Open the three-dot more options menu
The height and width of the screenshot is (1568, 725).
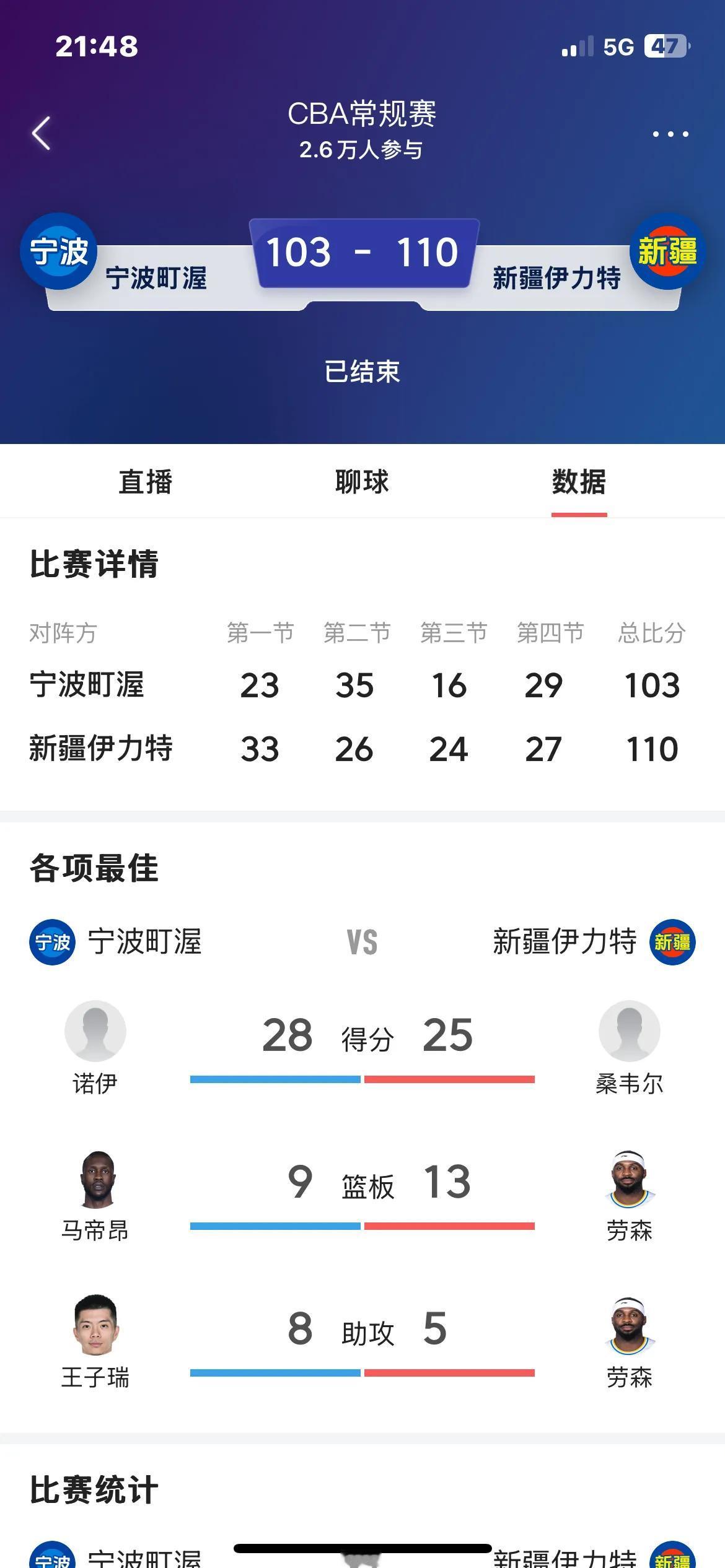point(669,133)
